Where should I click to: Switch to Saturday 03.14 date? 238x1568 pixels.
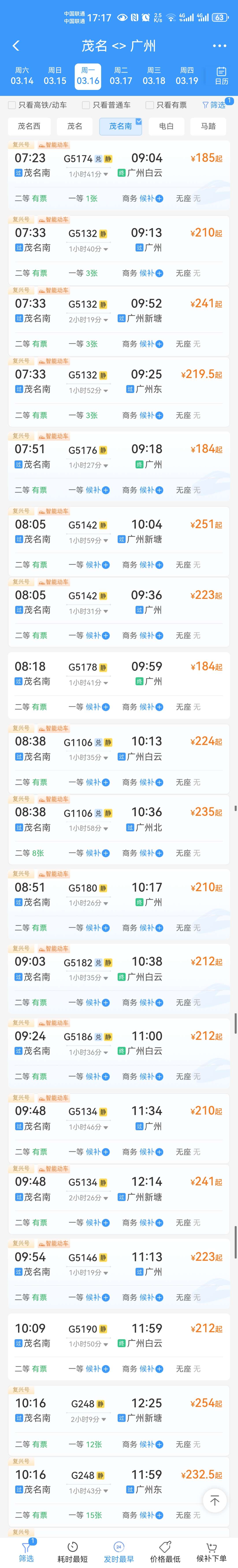pos(22,76)
